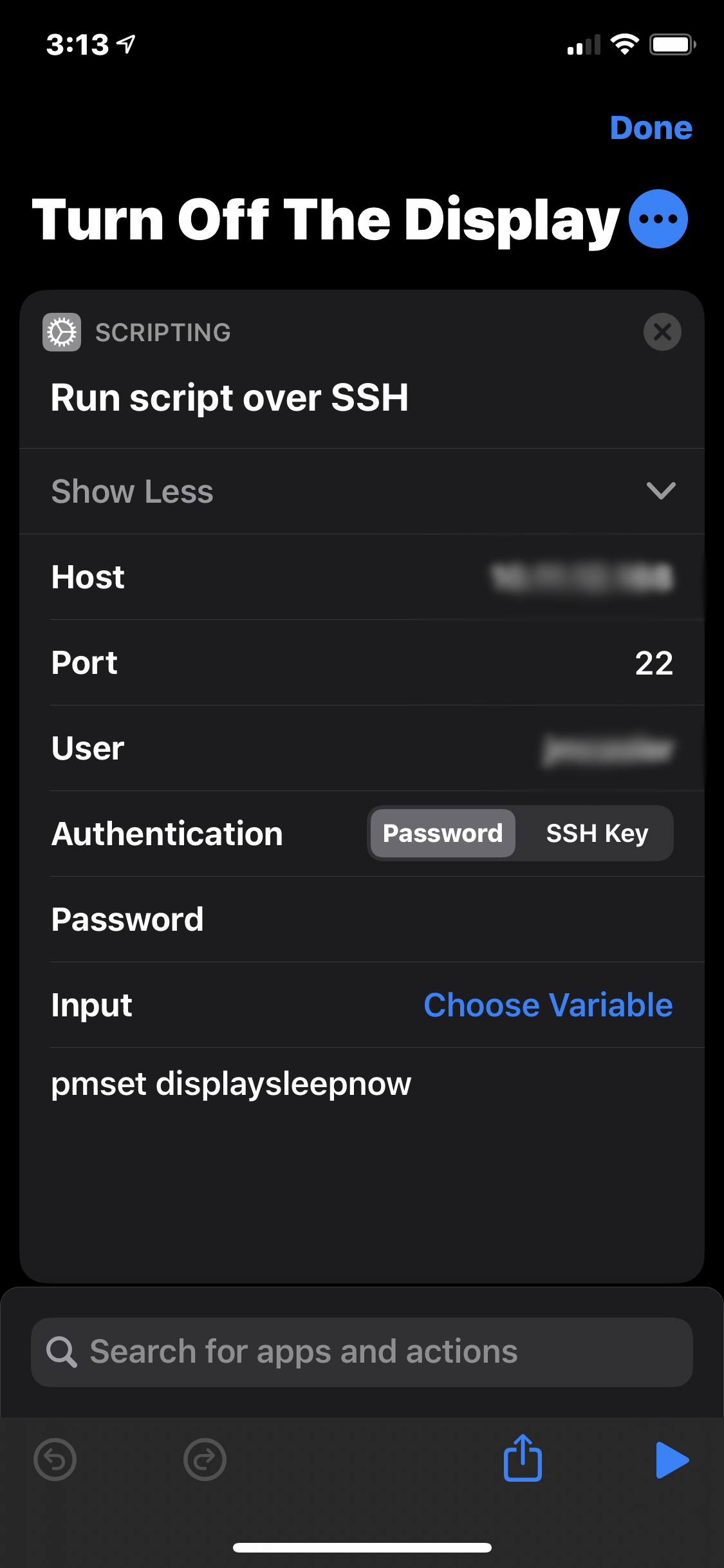Undo the last change
Viewport: 724px width, 1568px height.
(x=55, y=1459)
